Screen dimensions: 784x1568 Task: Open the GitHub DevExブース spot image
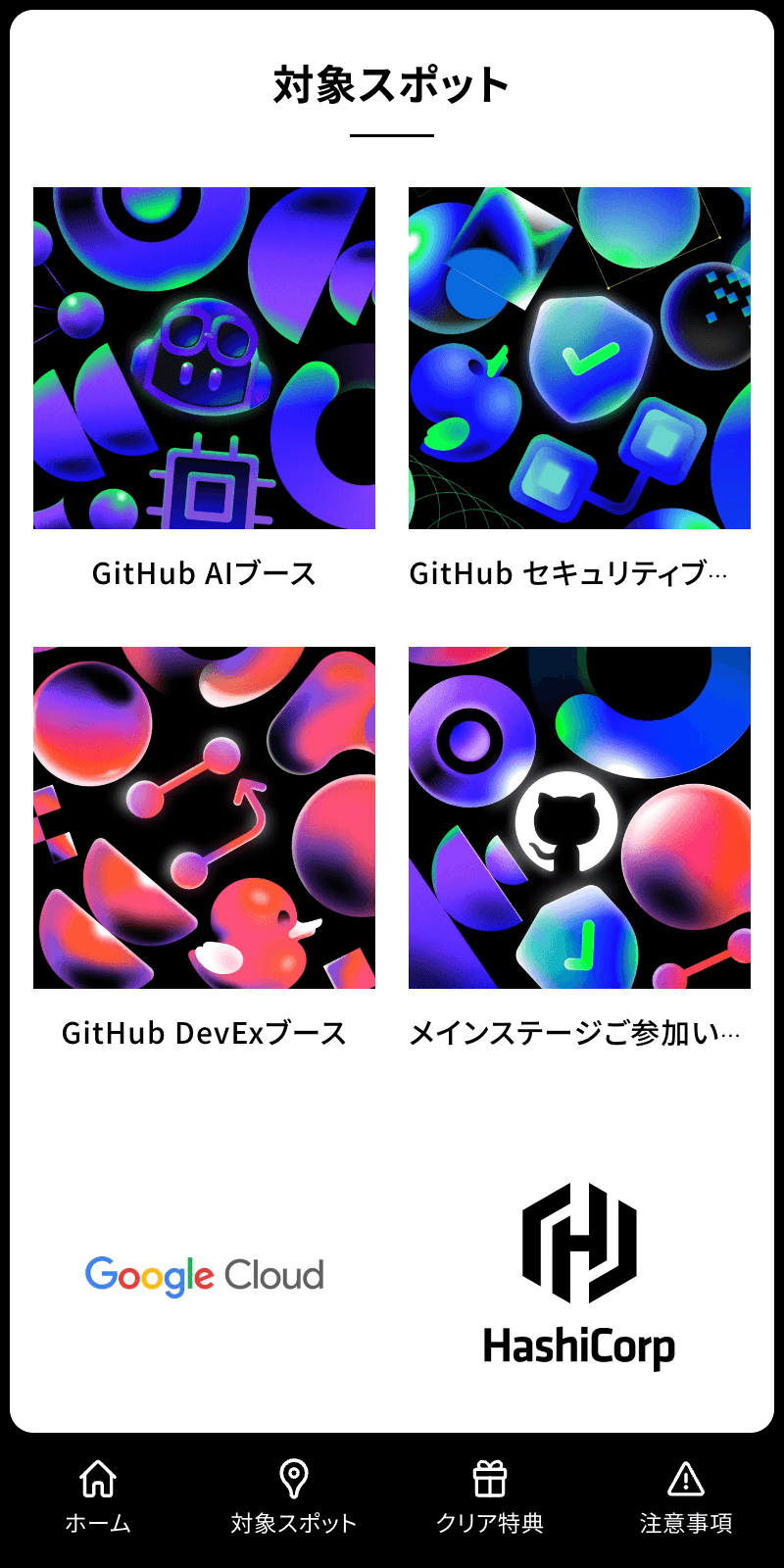204,815
